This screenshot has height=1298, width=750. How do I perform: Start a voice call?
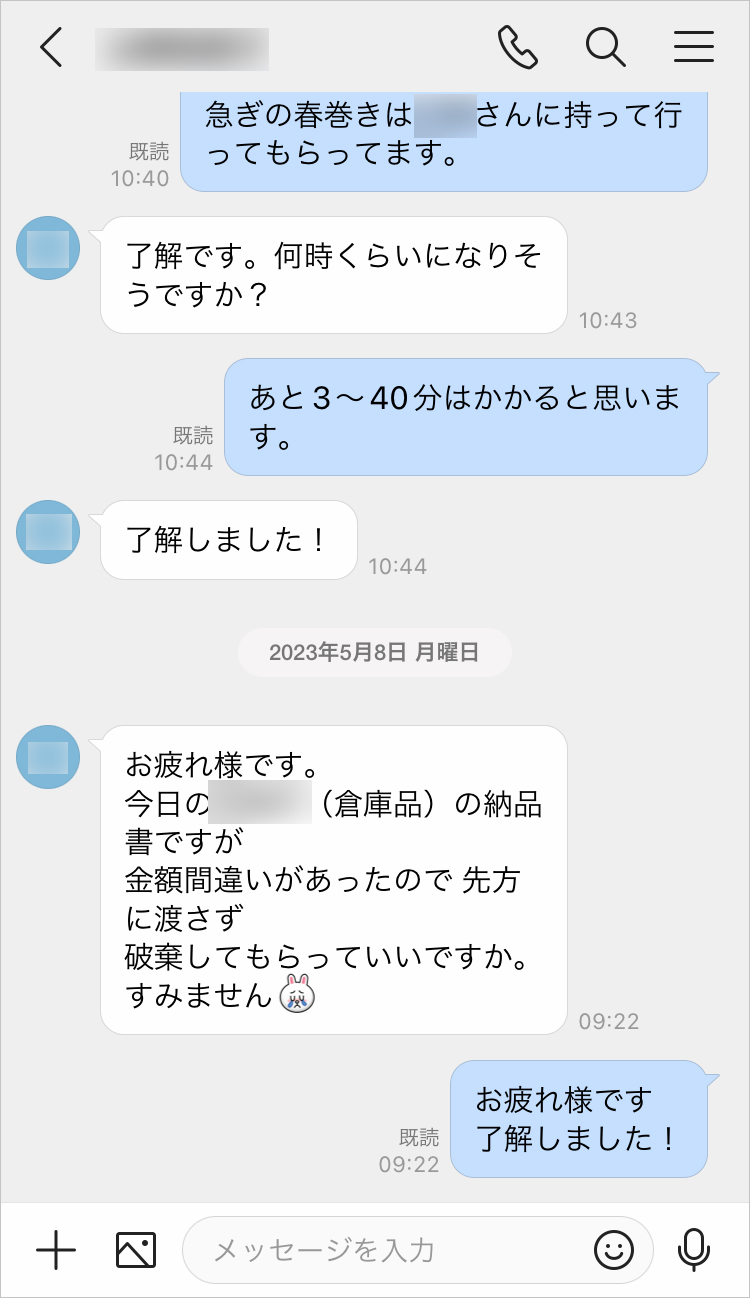[517, 48]
